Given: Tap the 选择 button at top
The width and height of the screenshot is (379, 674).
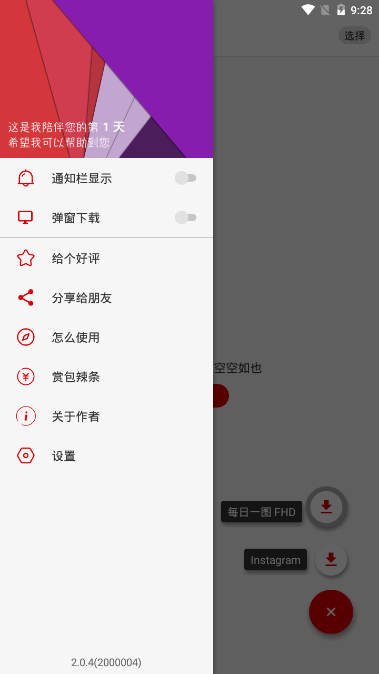Looking at the screenshot, I should pyautogui.click(x=355, y=36).
